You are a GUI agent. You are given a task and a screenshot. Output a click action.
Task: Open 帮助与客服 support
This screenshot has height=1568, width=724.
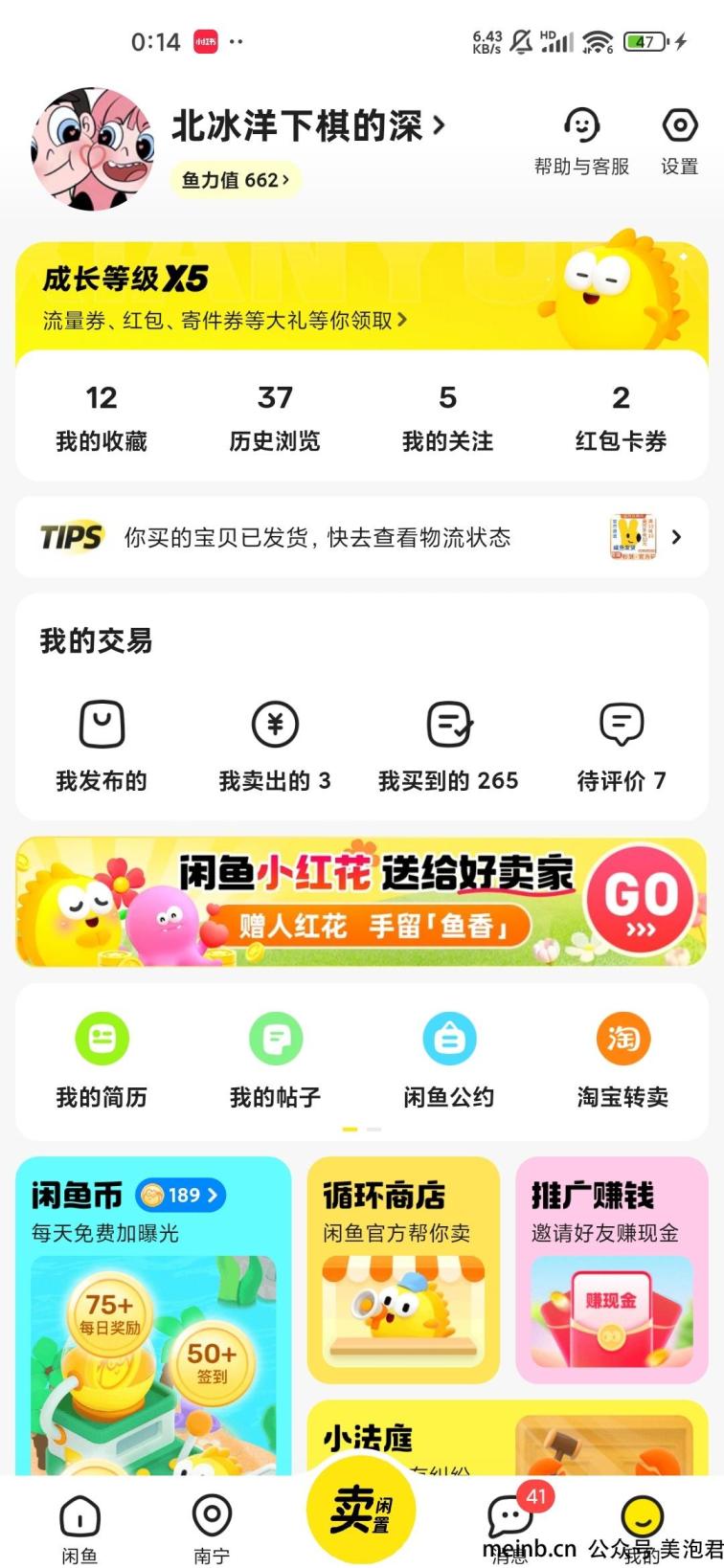click(581, 142)
